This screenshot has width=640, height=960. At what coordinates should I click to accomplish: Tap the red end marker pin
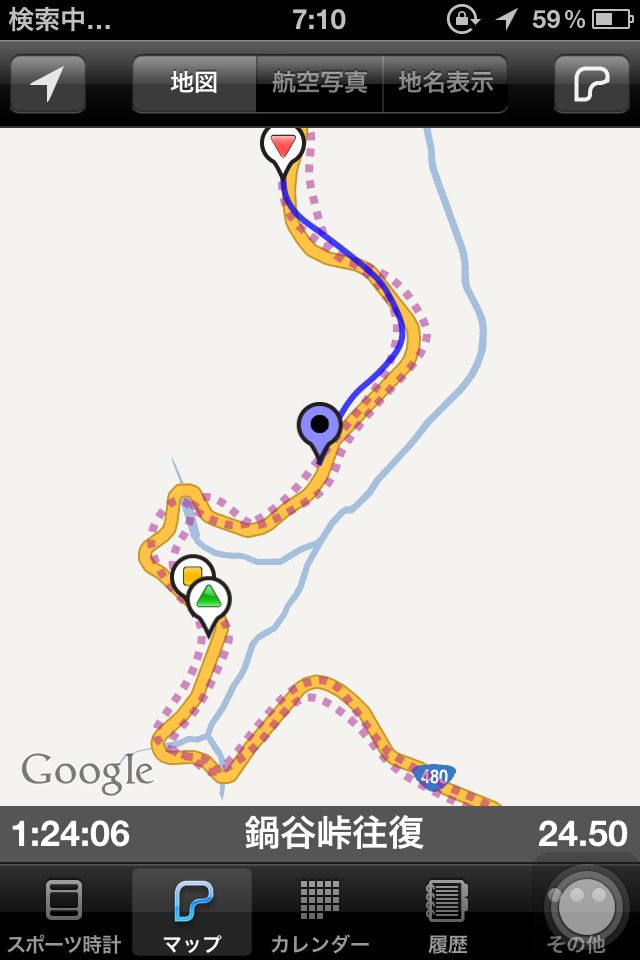click(283, 147)
